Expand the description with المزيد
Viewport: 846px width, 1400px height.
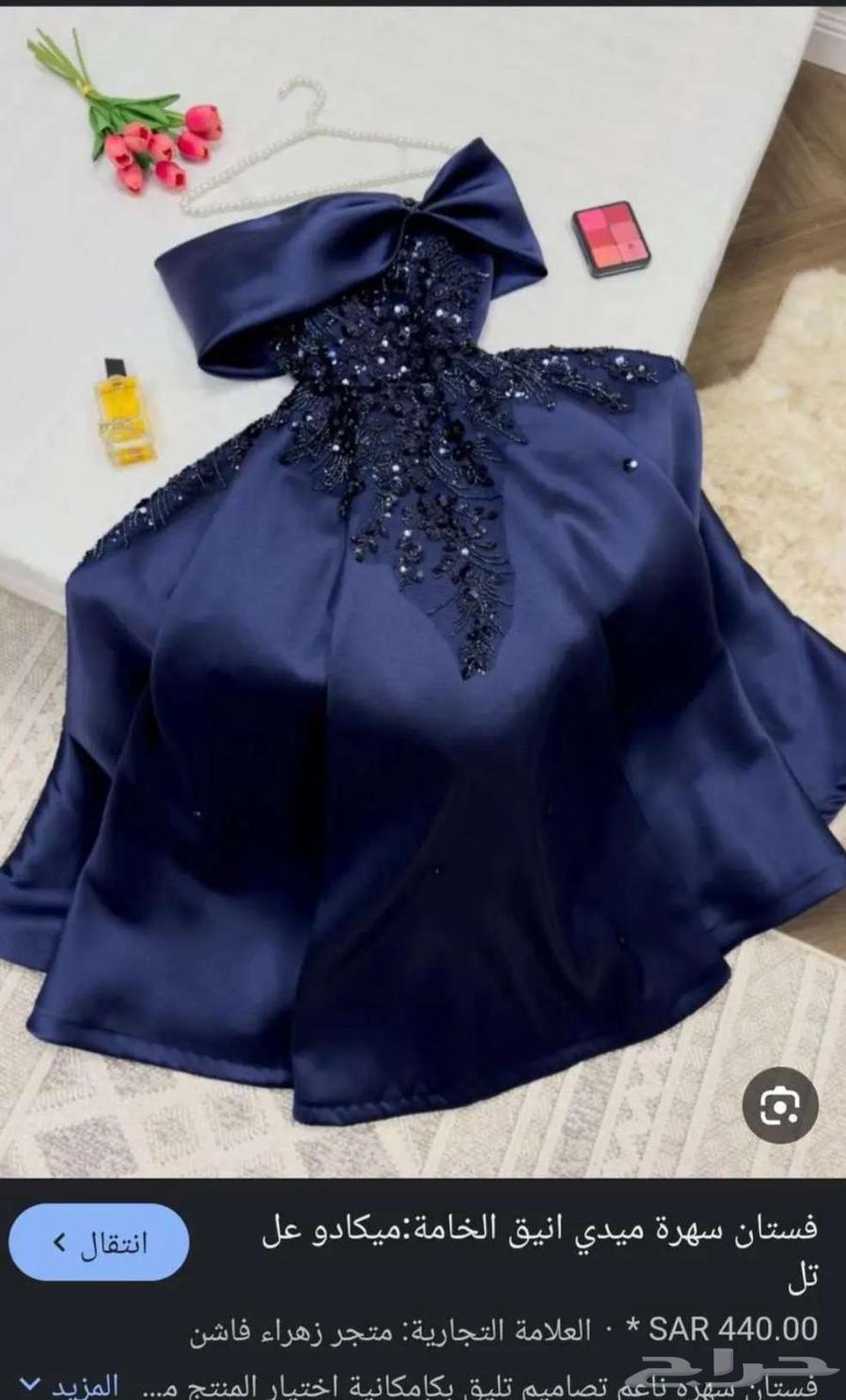coord(71,1384)
